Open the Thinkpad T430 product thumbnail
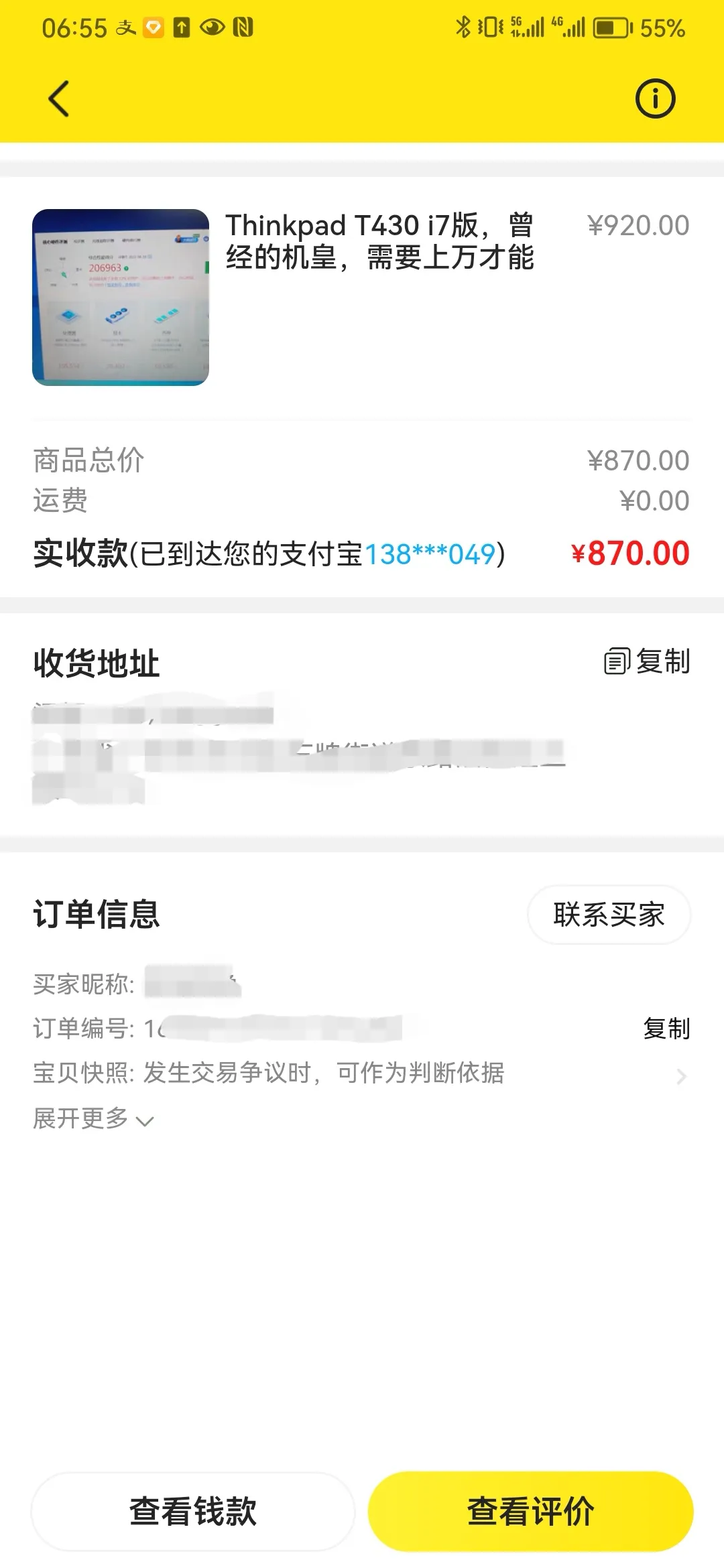 121,297
